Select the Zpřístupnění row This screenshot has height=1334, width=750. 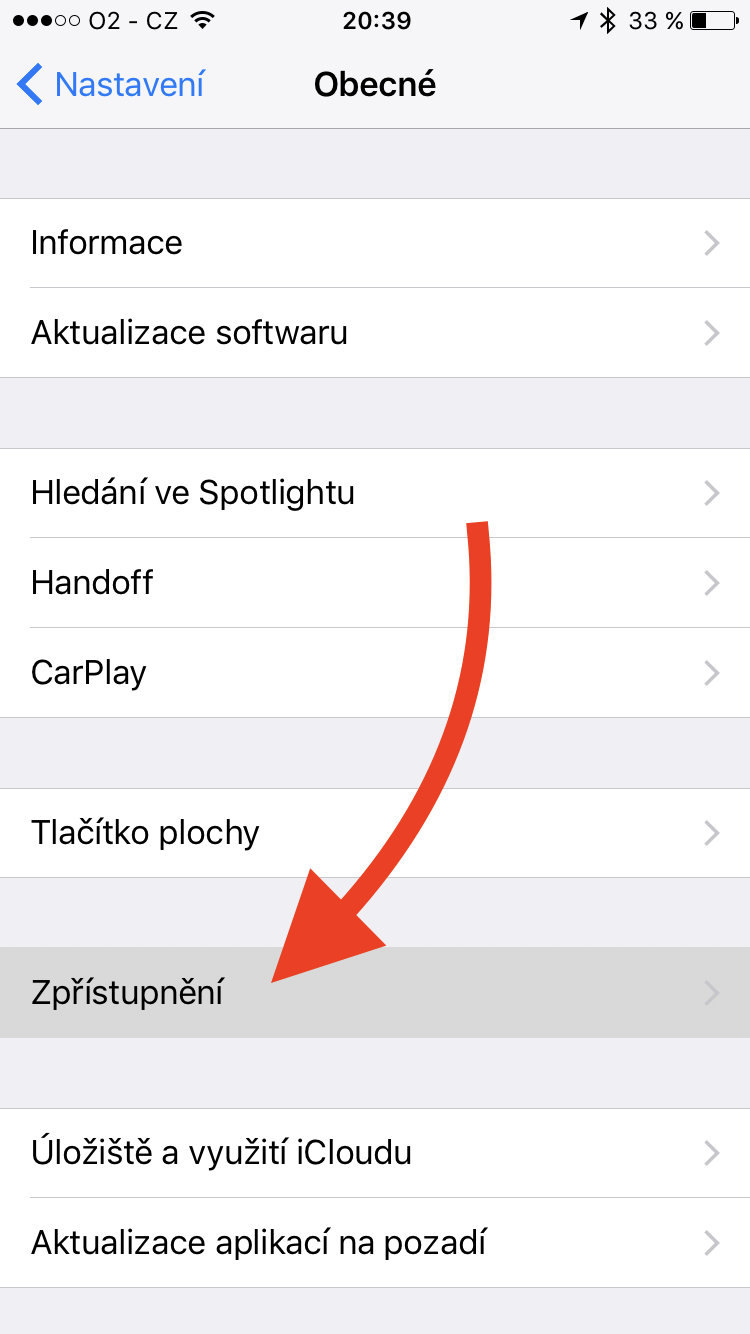pos(375,993)
